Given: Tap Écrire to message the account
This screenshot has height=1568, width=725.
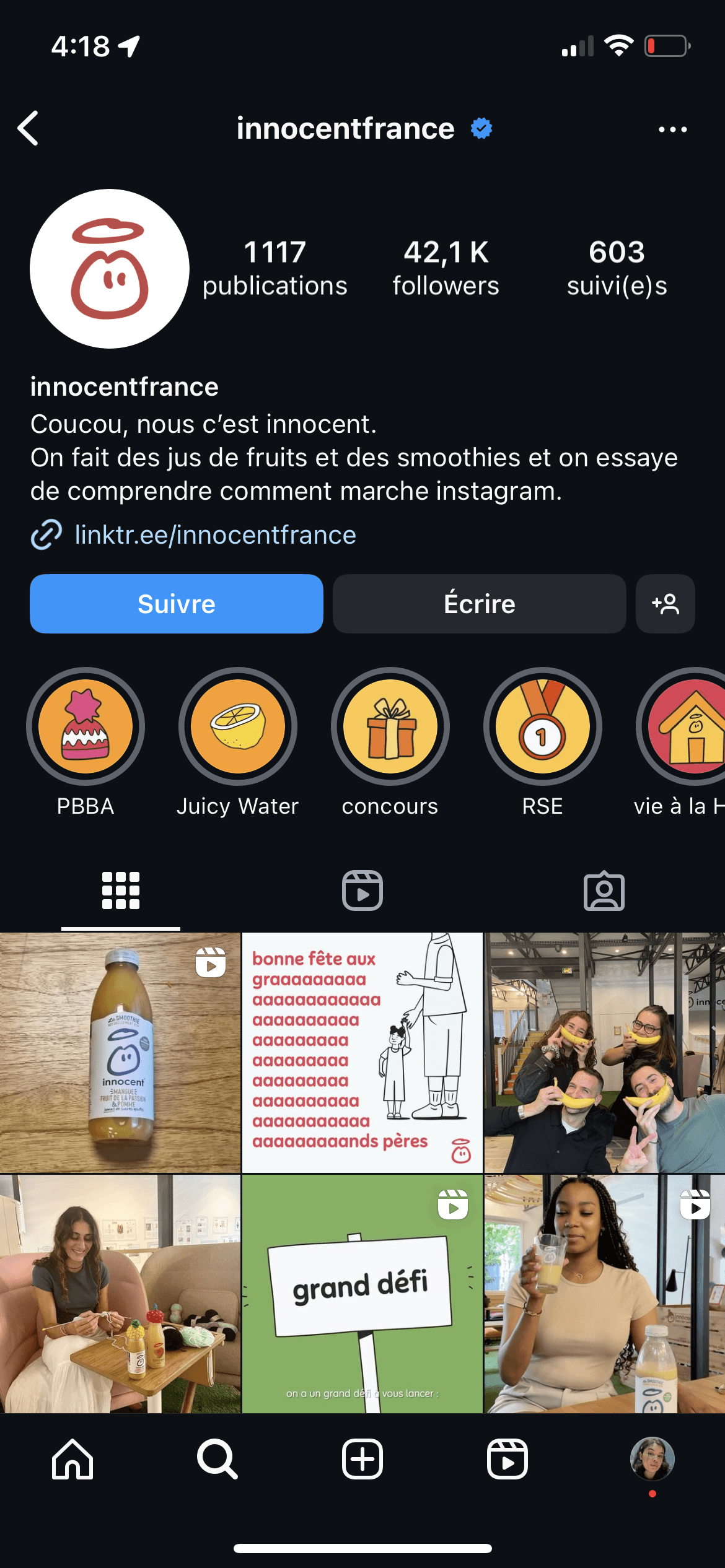Looking at the screenshot, I should [479, 604].
